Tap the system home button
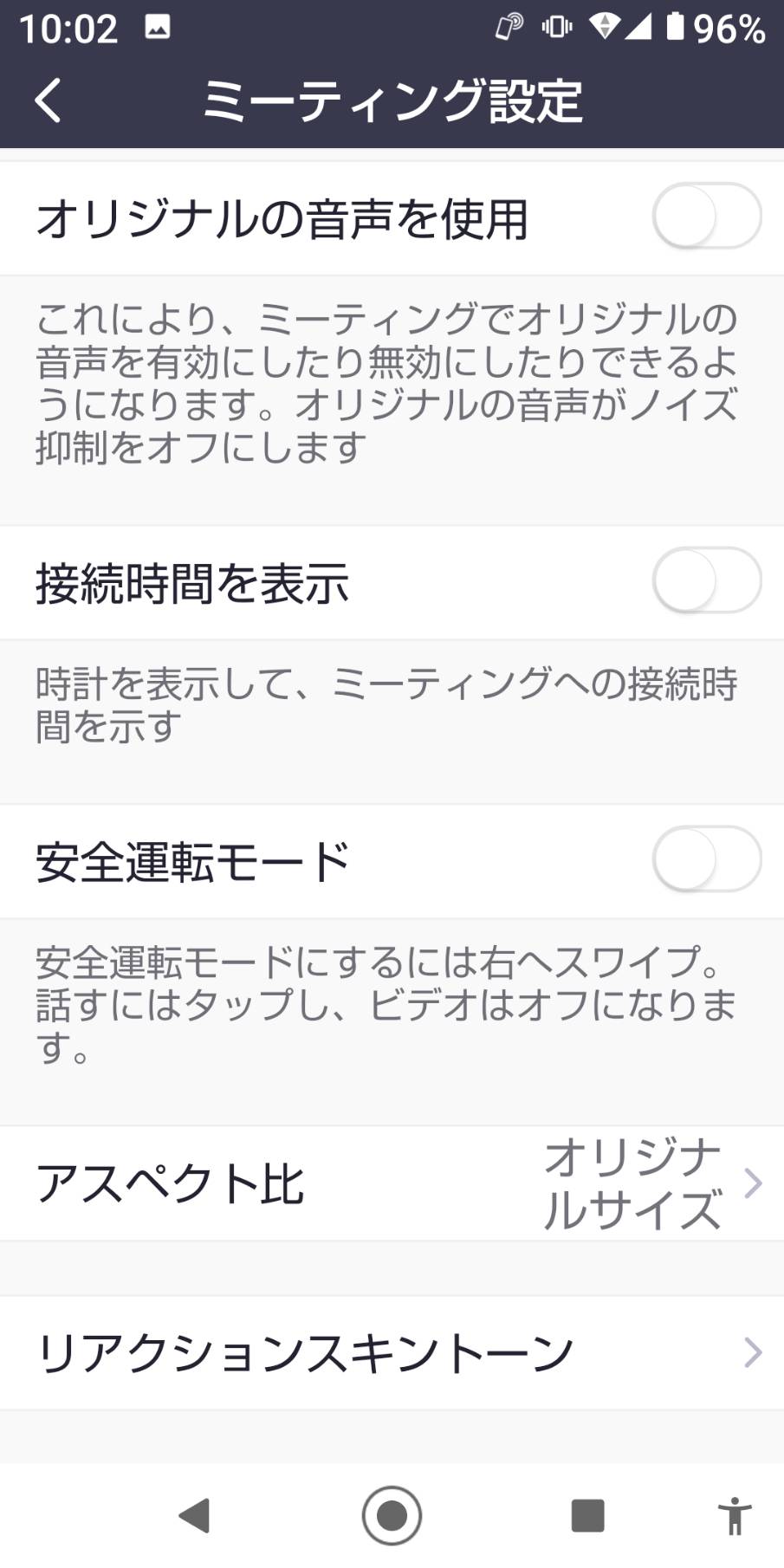 tap(392, 1516)
